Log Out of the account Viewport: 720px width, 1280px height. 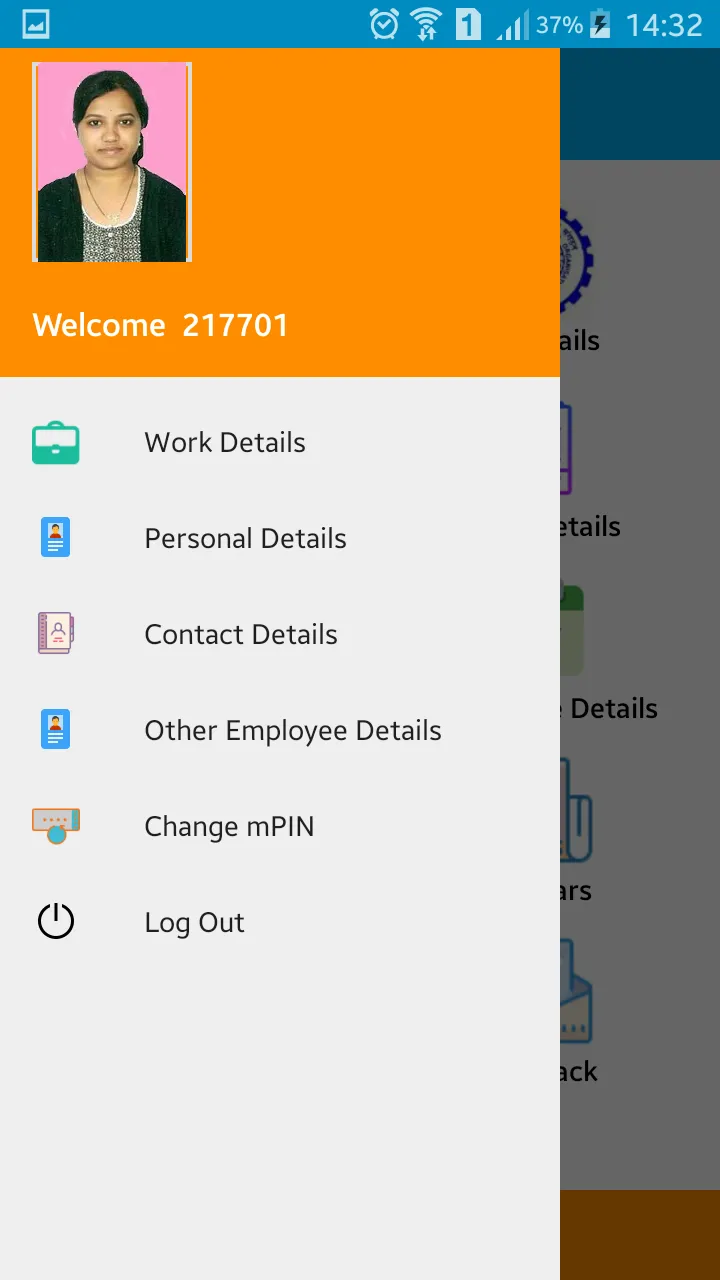point(194,923)
